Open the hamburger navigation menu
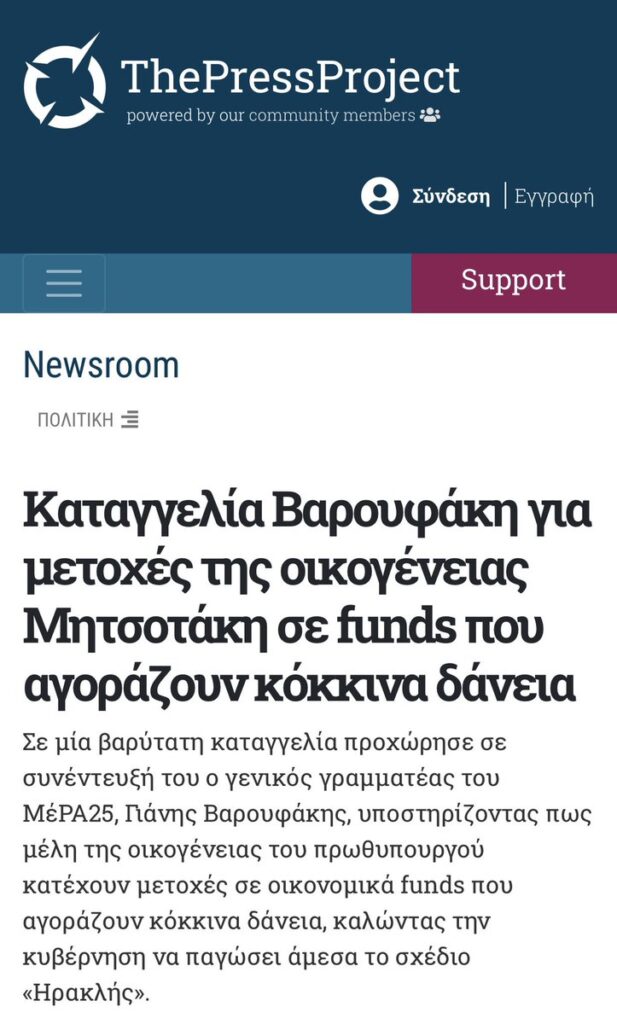Screen dimensions: 617x1024 (x=64, y=283)
